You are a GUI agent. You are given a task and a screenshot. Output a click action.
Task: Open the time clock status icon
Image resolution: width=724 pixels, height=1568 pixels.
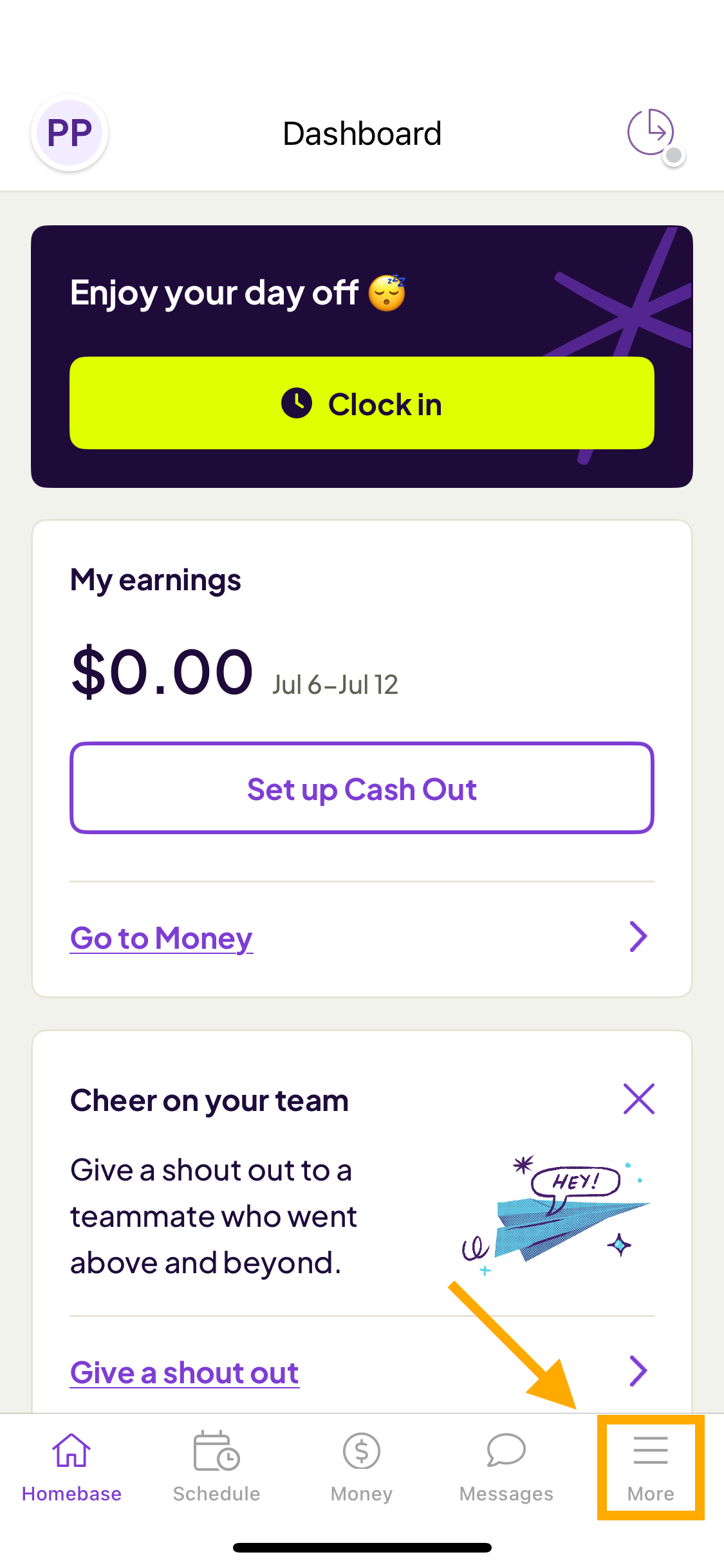pyautogui.click(x=652, y=133)
